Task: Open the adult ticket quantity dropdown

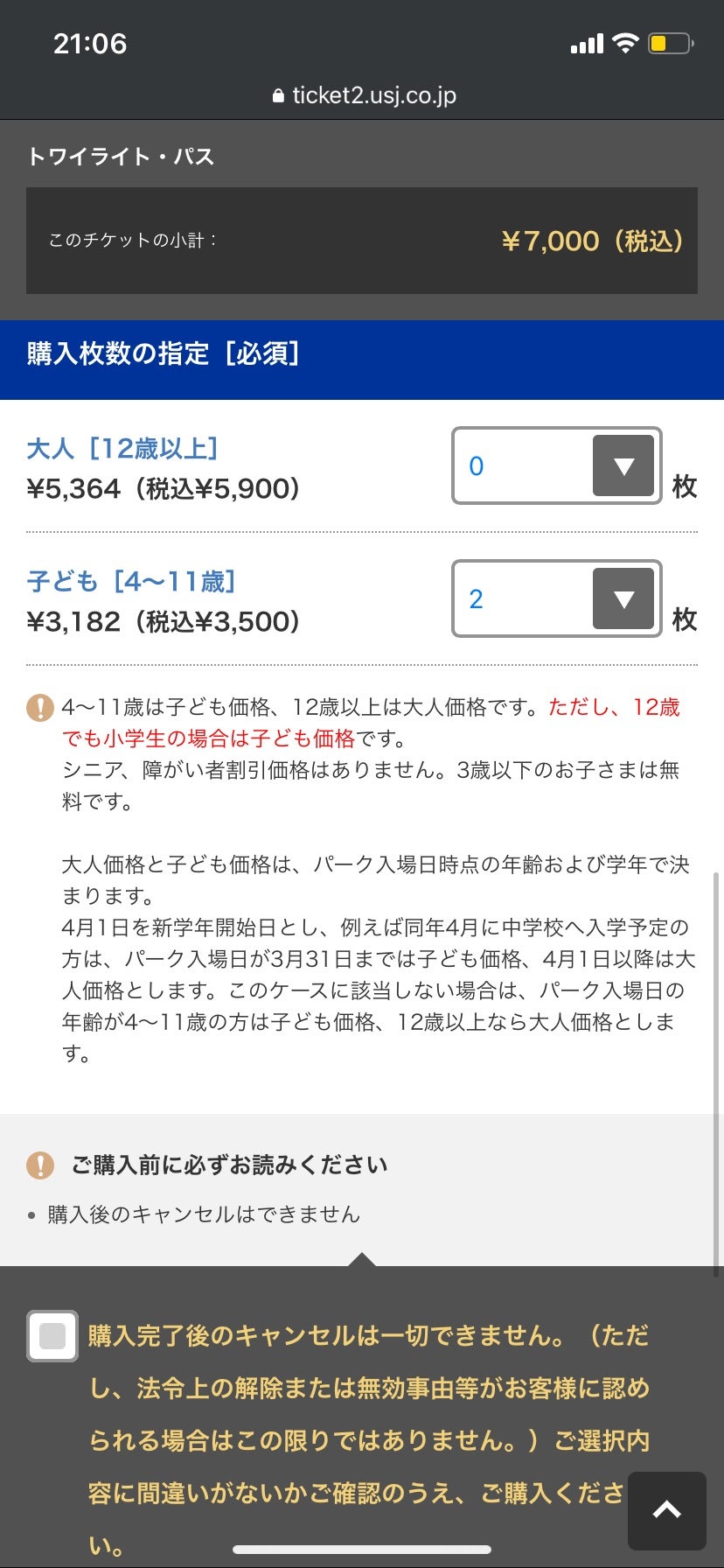Action: point(556,465)
